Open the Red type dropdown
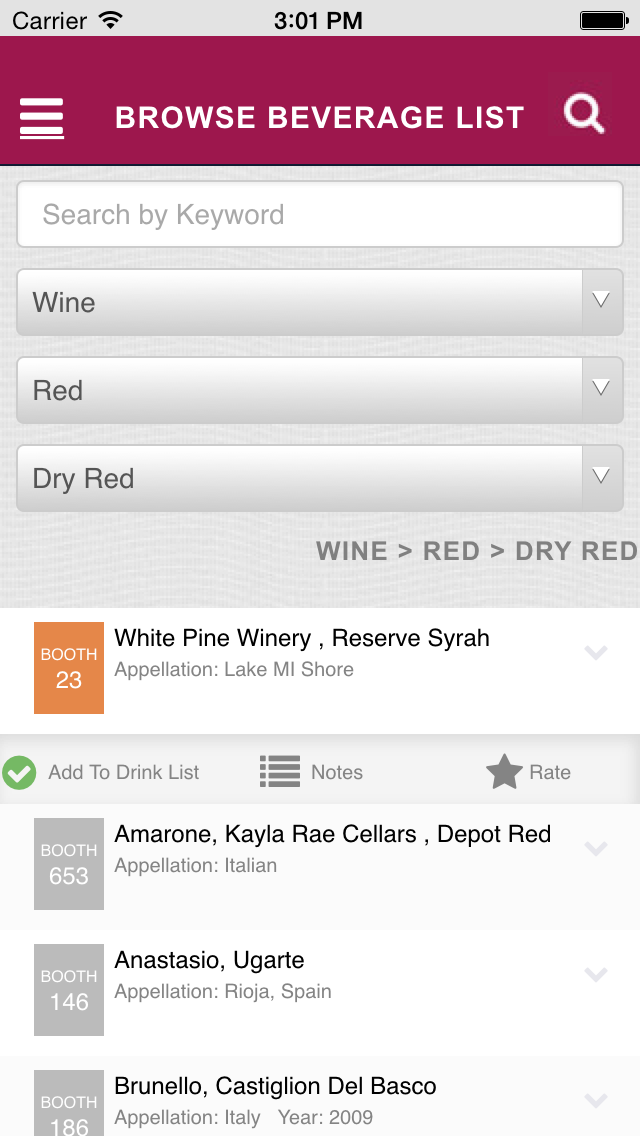Screen dimensions: 640x1136 320,390
